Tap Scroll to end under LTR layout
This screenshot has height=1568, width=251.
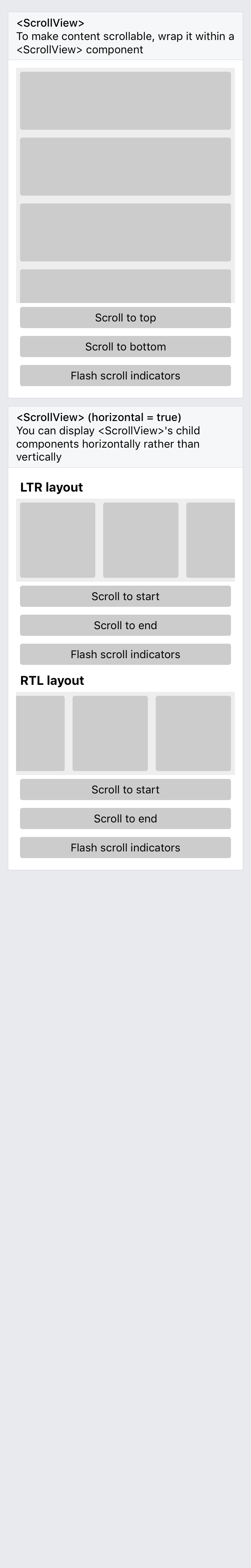coord(125,625)
